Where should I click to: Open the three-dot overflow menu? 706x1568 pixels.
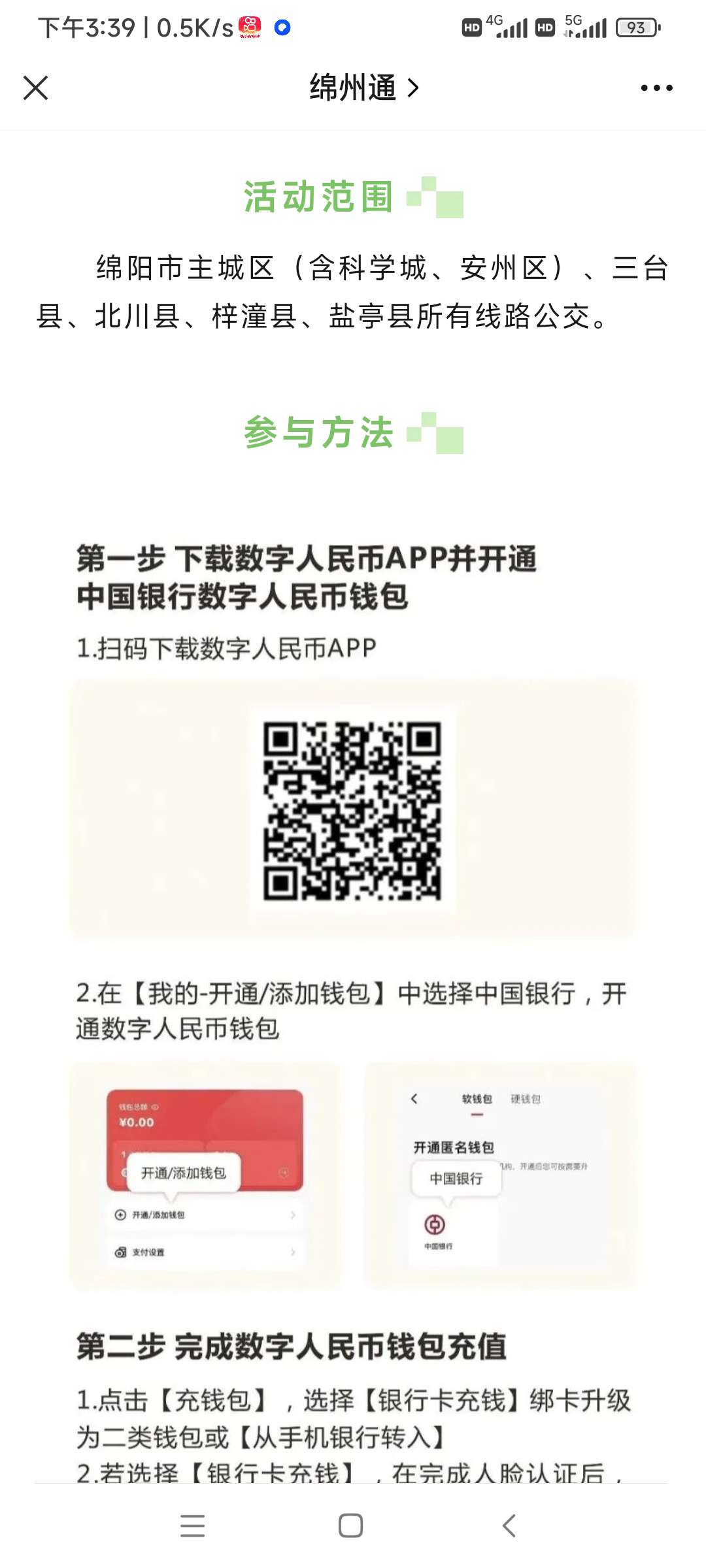pyautogui.click(x=656, y=88)
